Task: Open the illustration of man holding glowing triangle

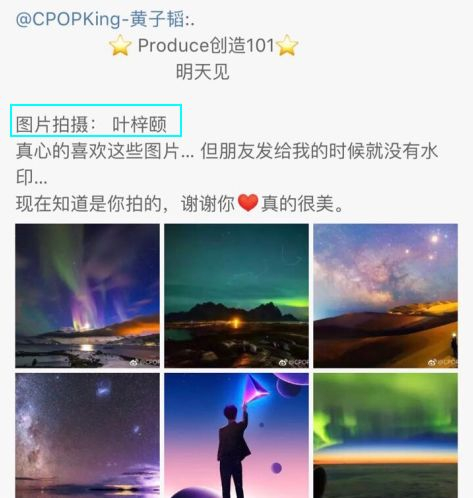Action: tap(236, 435)
